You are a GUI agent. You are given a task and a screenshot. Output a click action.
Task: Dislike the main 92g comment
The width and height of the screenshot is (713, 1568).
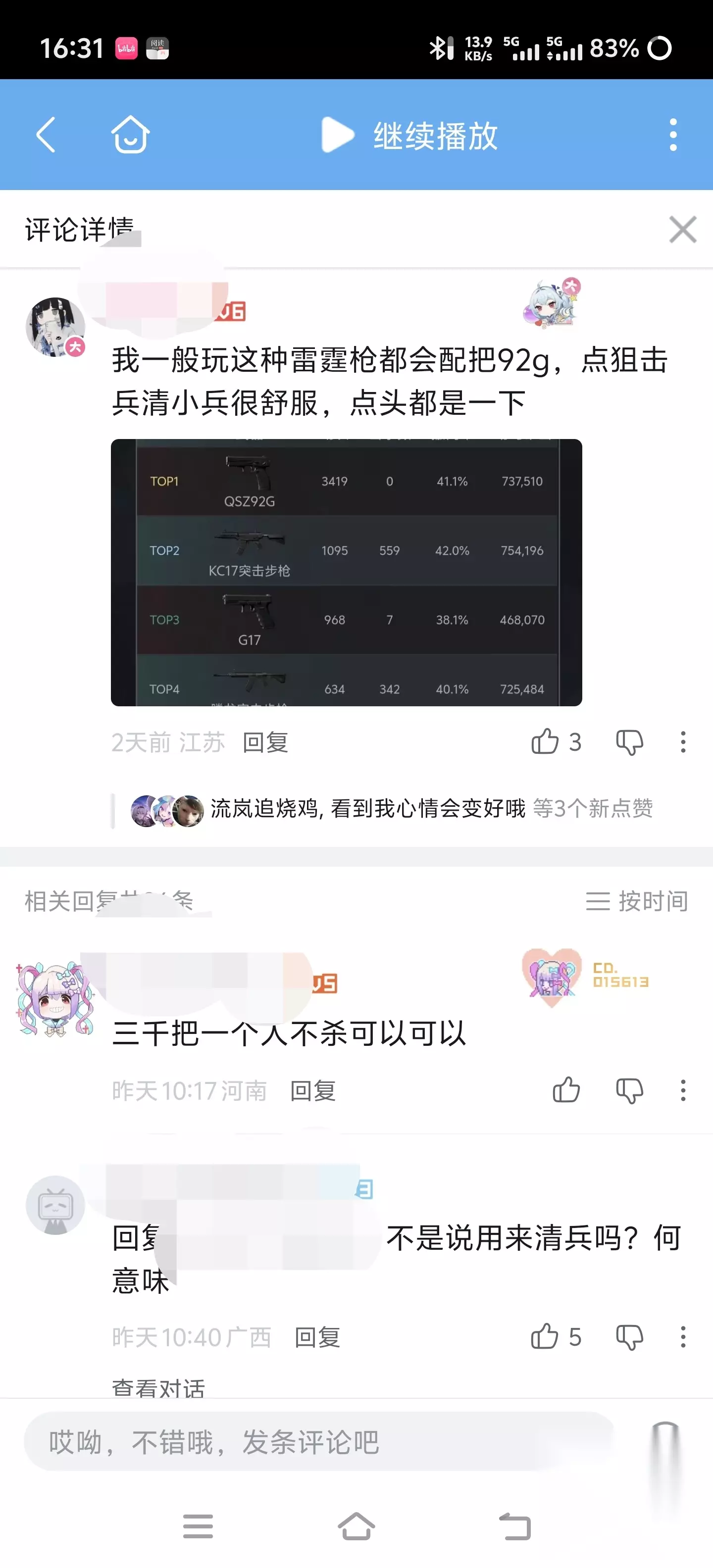[630, 742]
